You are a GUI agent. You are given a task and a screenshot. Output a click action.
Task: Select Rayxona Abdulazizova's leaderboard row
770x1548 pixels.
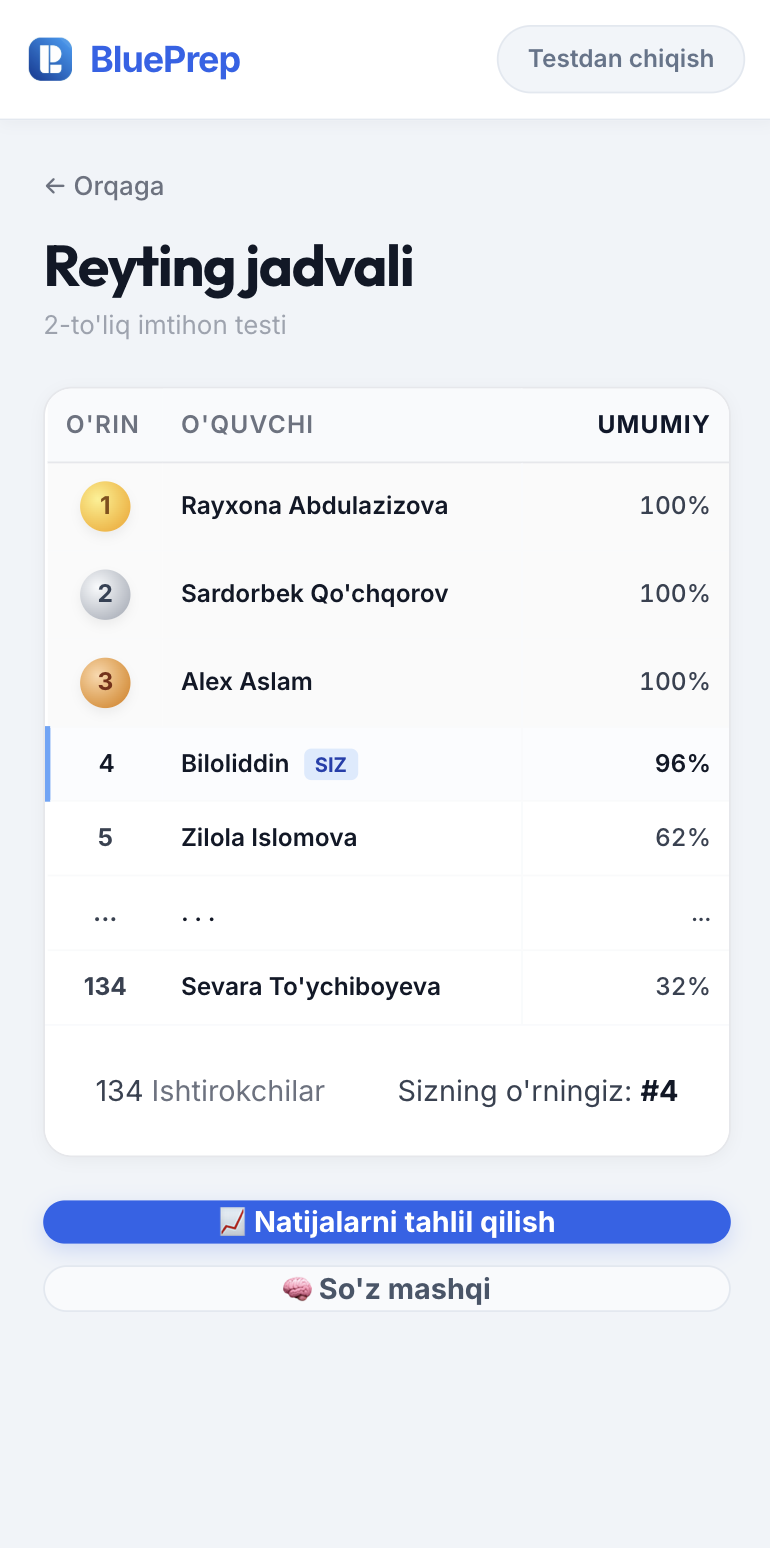[x=386, y=506]
